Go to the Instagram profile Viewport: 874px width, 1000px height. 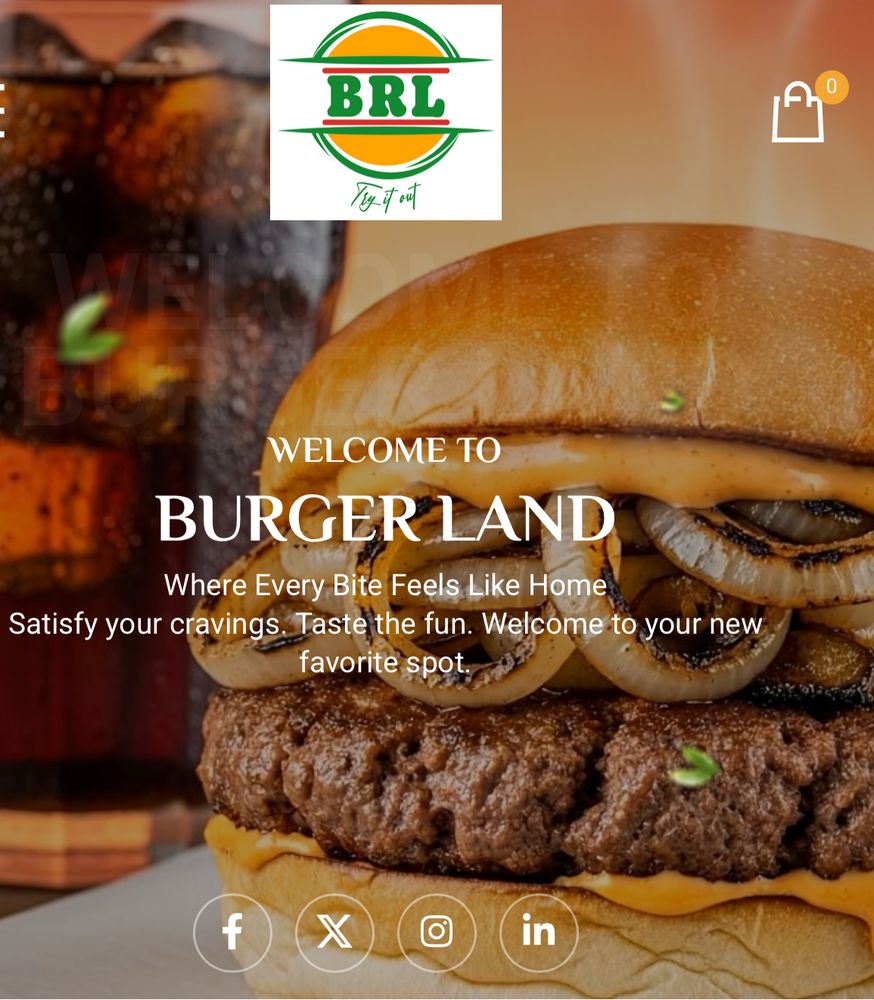[436, 932]
